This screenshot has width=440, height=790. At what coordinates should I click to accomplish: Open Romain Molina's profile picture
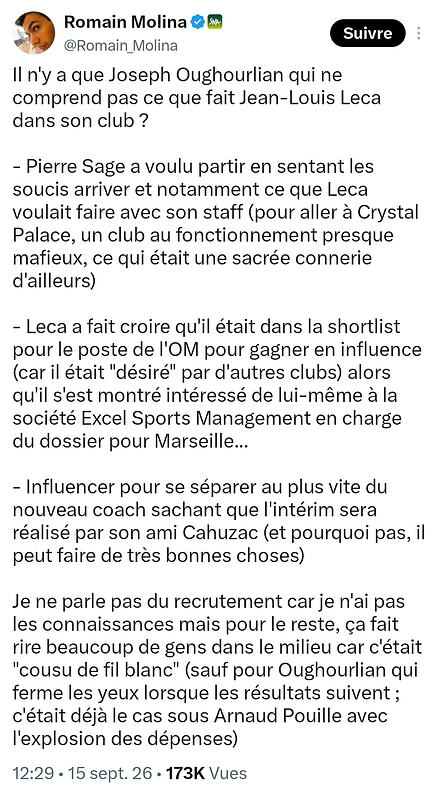34,32
